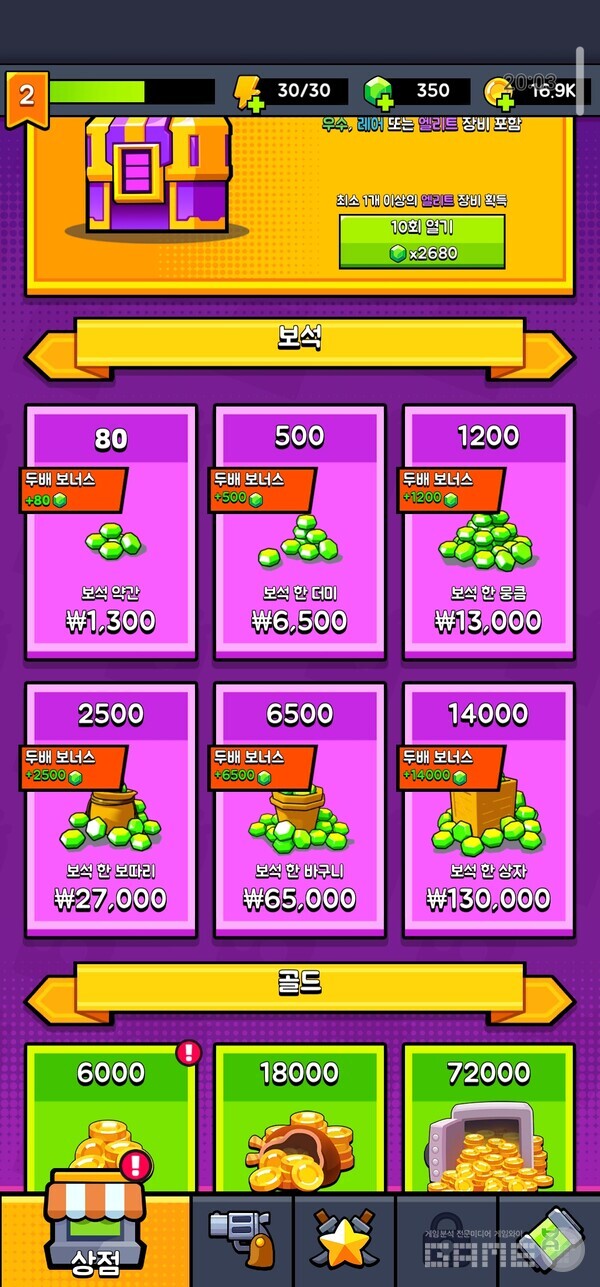Open the 72000 gold safe pack
The width and height of the screenshot is (600, 1287).
click(x=488, y=1118)
